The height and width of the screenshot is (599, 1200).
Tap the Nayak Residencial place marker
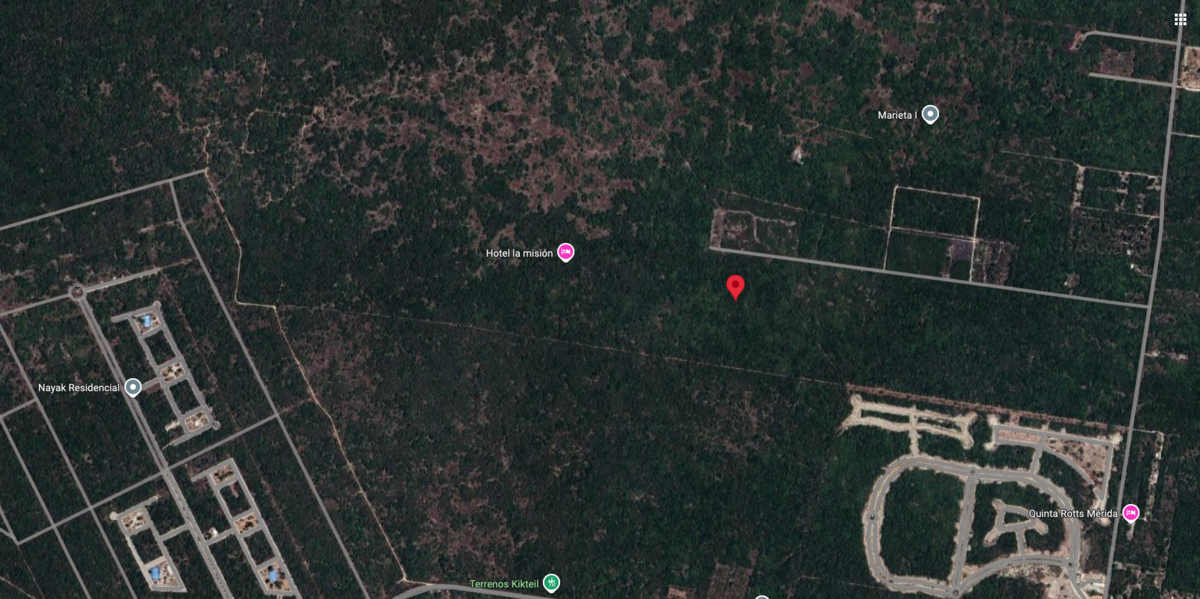tap(132, 387)
